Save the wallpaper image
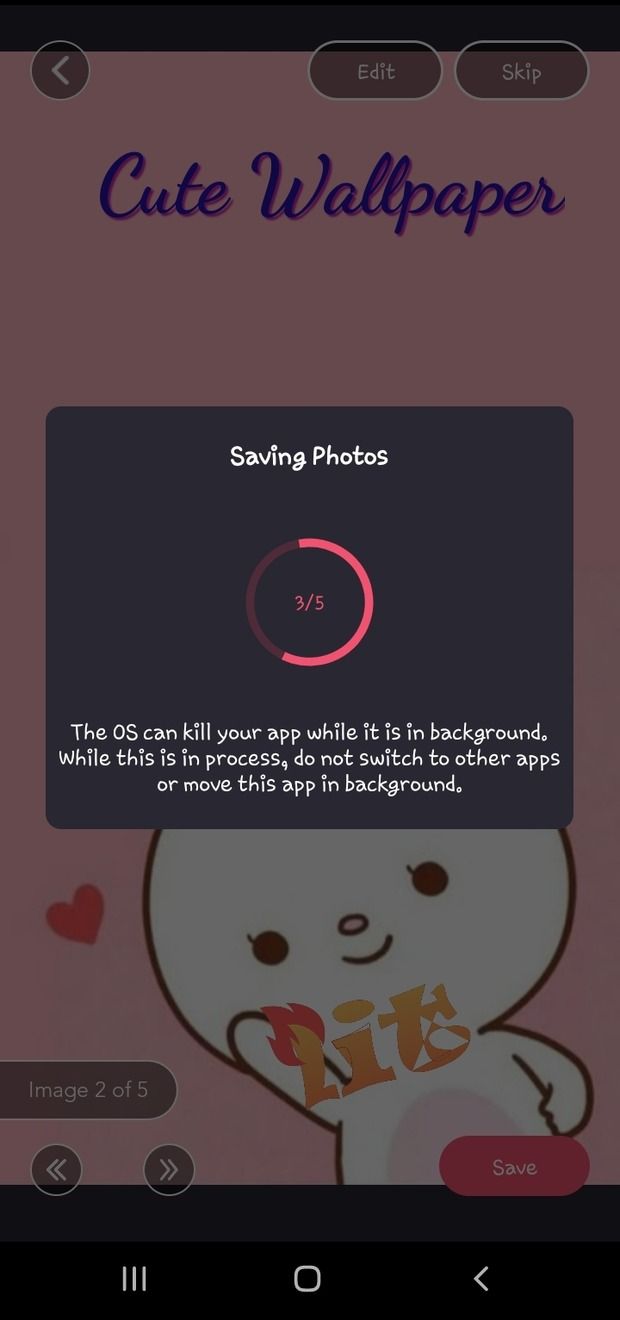The height and width of the screenshot is (1320, 620). click(x=514, y=1167)
